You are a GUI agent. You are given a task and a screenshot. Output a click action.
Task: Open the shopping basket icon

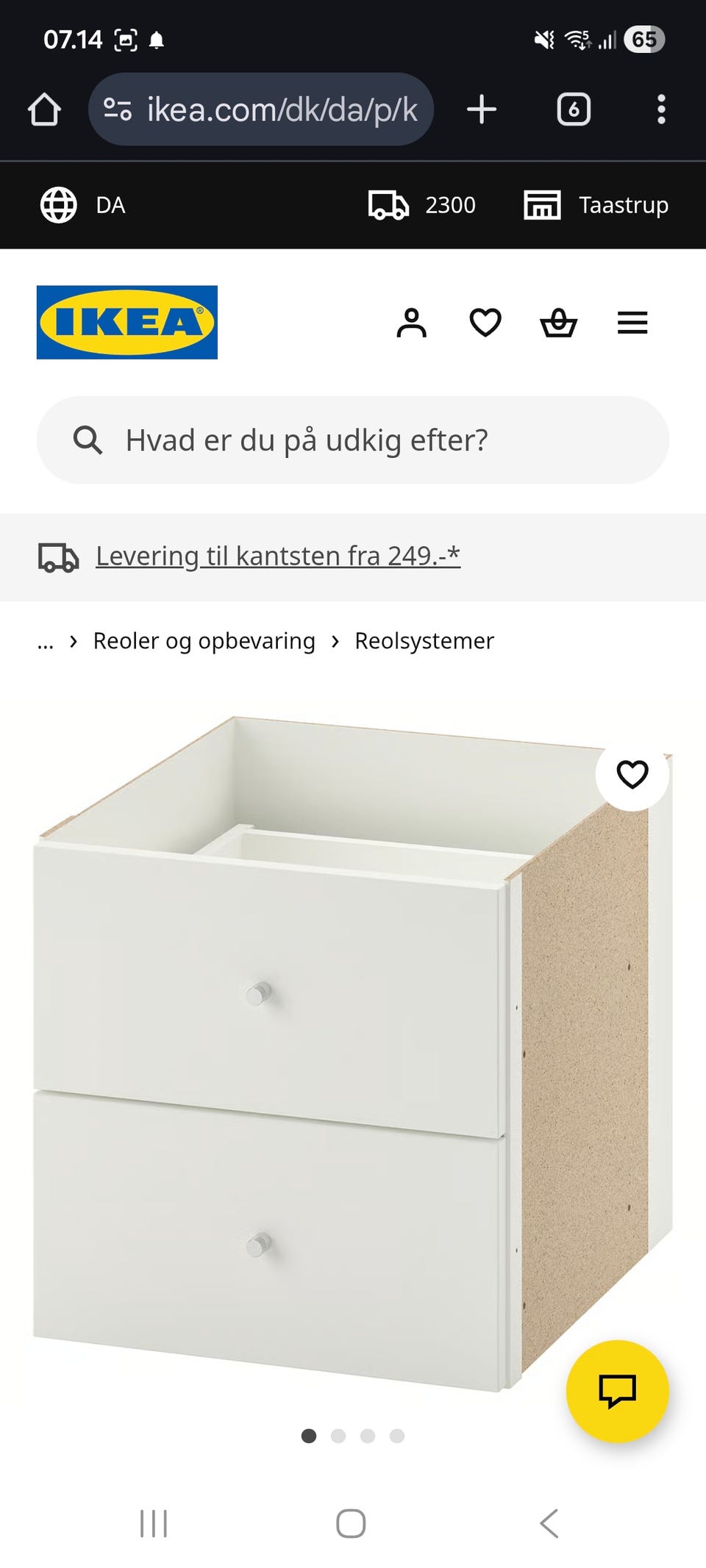pyautogui.click(x=559, y=321)
